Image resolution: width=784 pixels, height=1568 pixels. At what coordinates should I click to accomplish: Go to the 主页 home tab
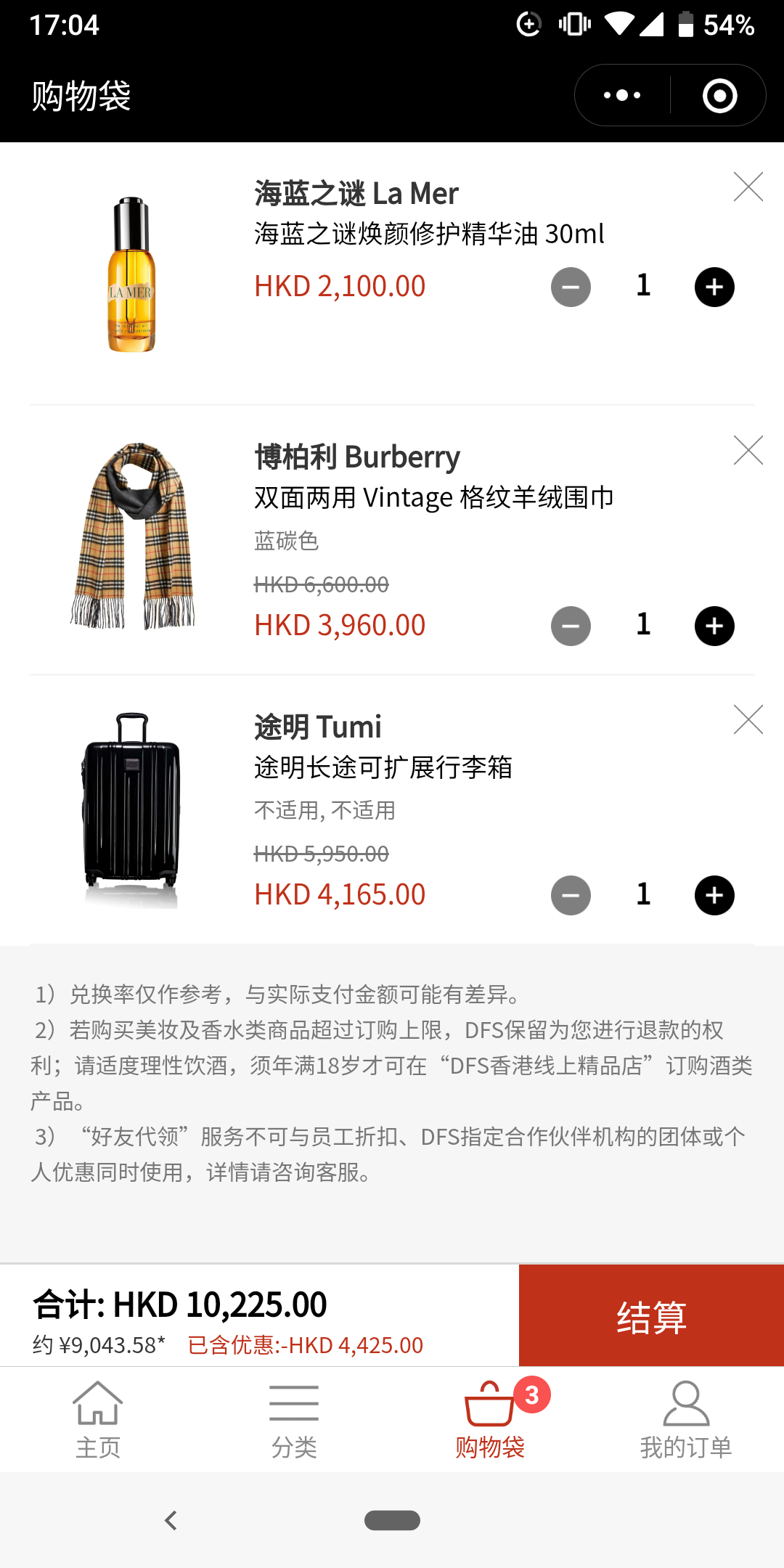coord(98,1420)
